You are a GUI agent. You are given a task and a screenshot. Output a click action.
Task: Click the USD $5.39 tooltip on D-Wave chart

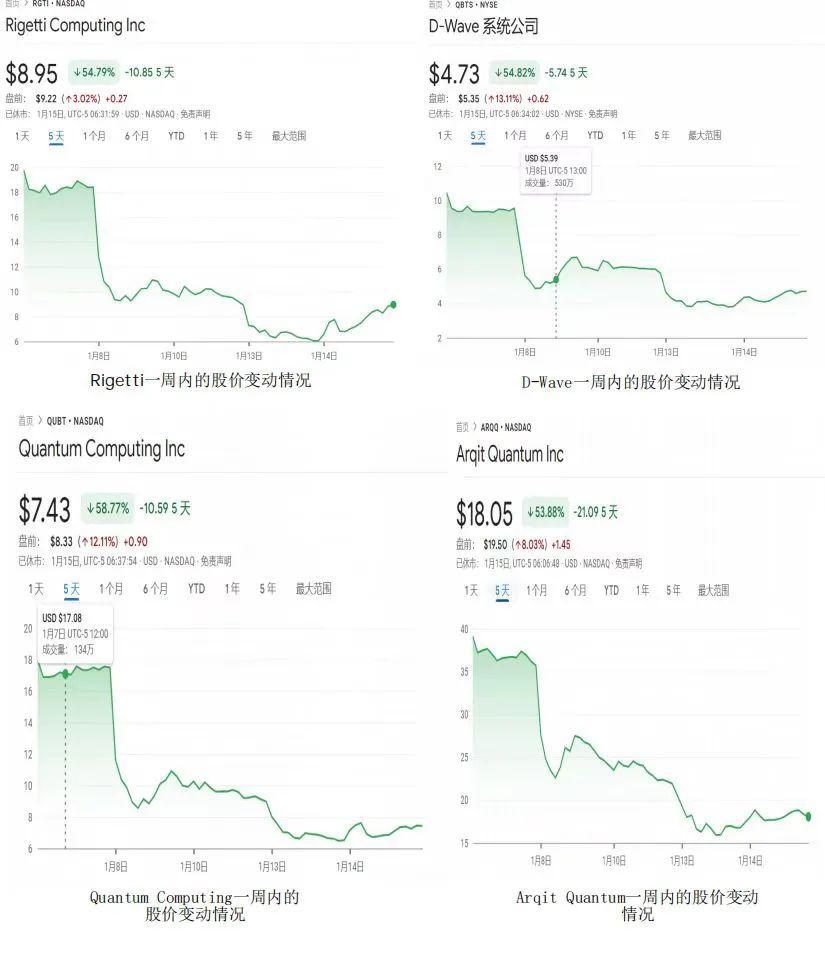point(555,170)
